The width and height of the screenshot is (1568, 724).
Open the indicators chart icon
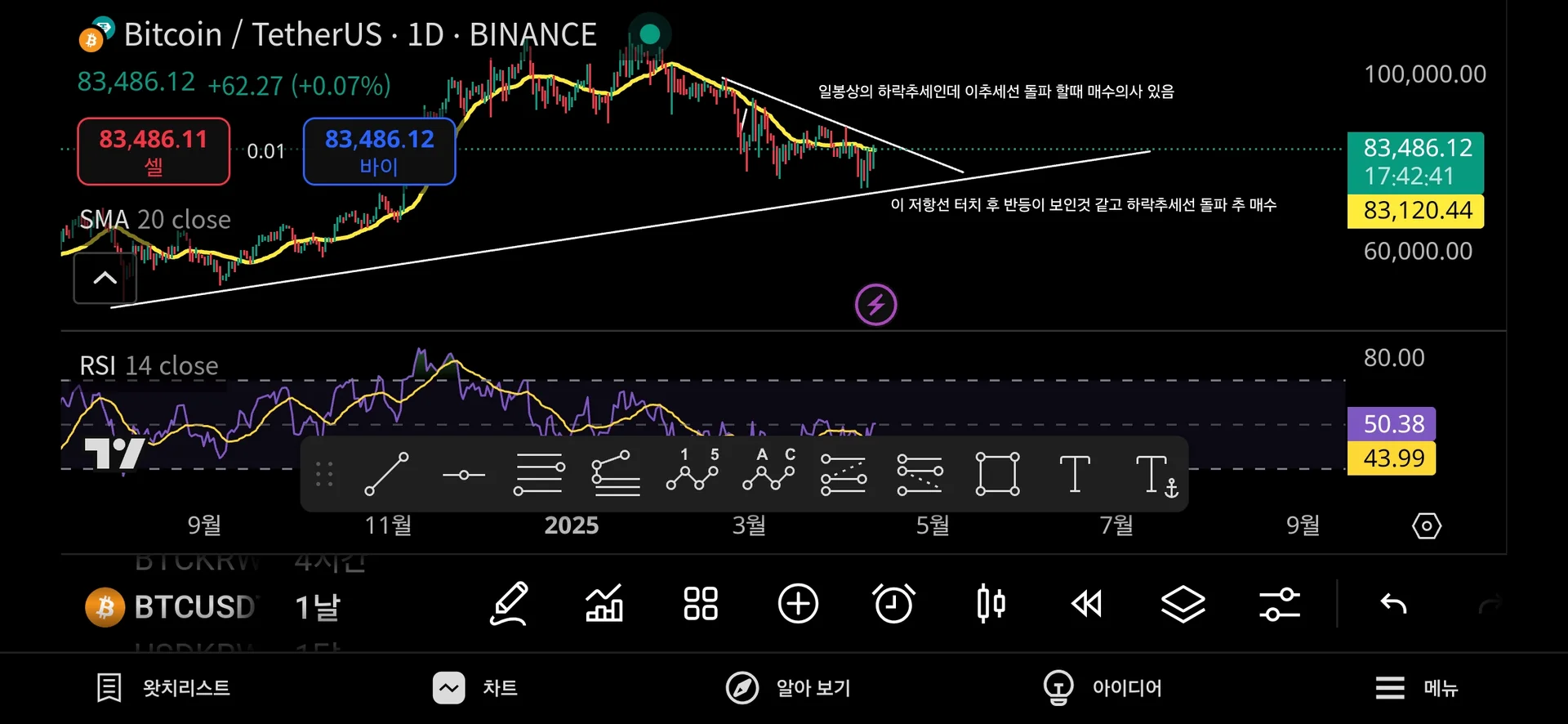pyautogui.click(x=604, y=605)
